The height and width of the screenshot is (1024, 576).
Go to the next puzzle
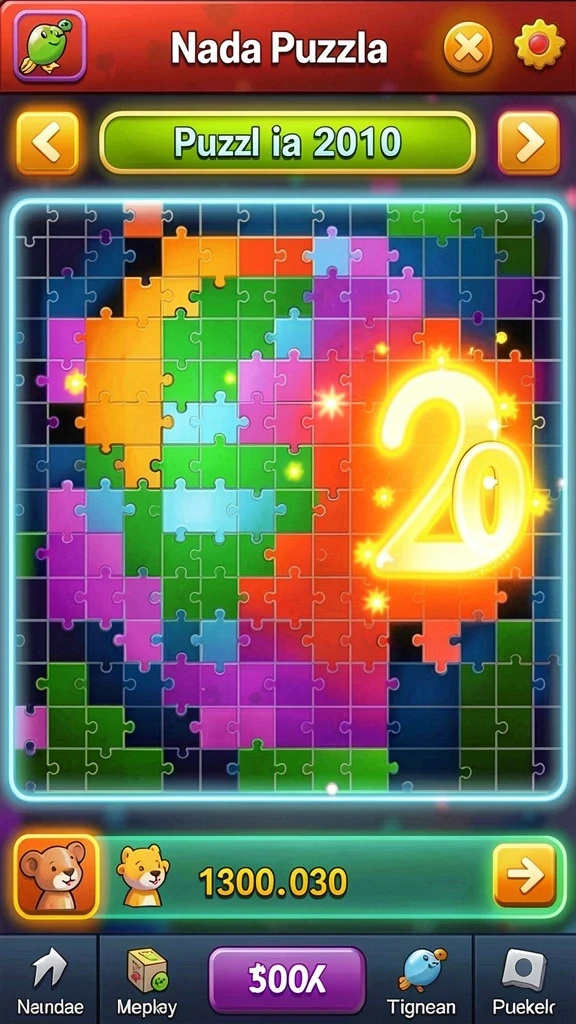tap(529, 142)
